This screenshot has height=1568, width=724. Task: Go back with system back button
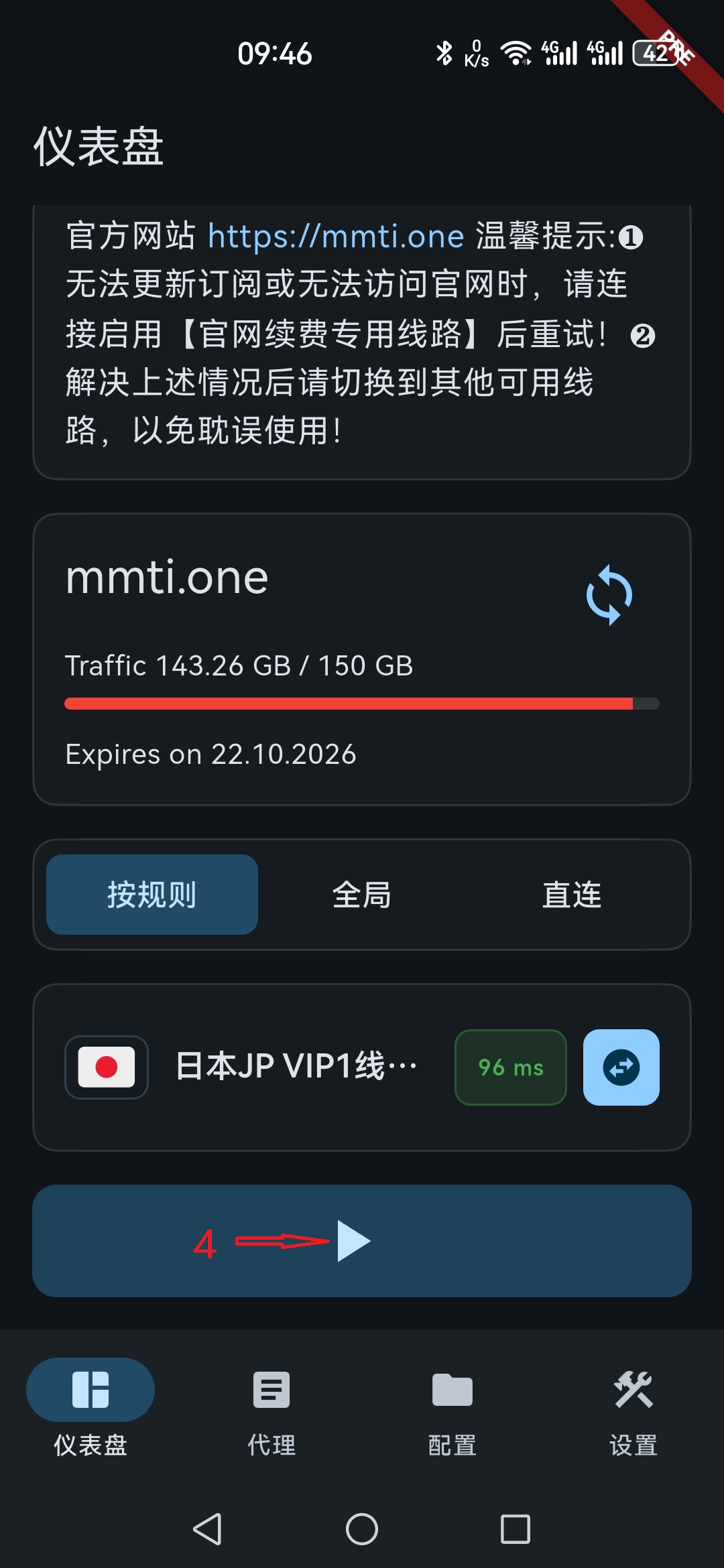207,1529
